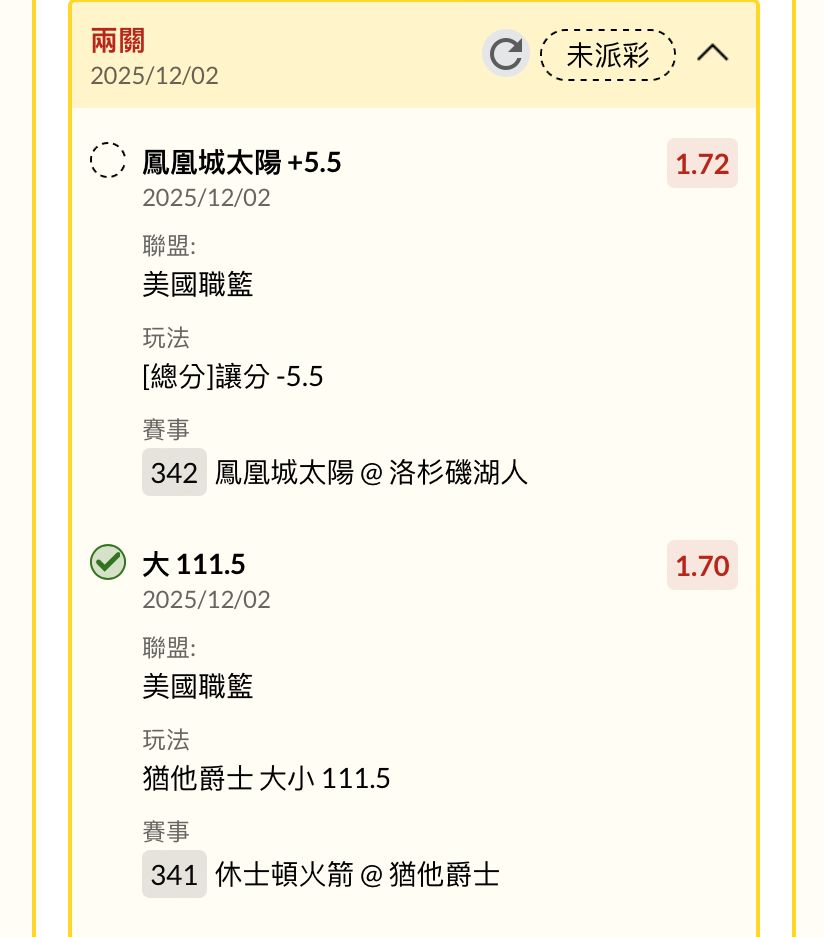Refresh the 兩關 bet slip status
This screenshot has width=824, height=937.
(506, 54)
